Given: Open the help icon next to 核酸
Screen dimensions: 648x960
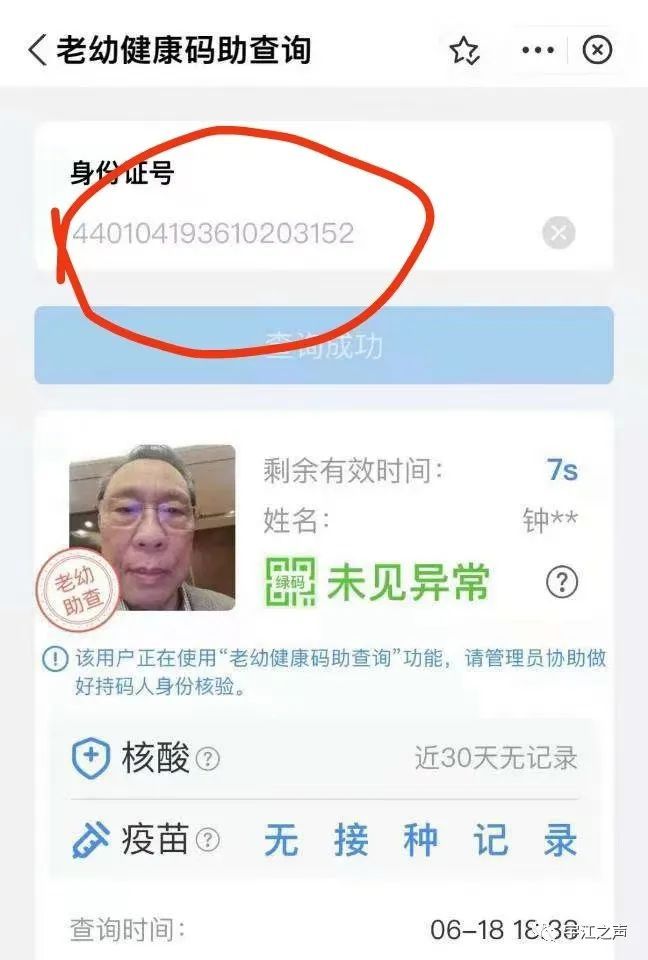Looking at the screenshot, I should [x=208, y=759].
